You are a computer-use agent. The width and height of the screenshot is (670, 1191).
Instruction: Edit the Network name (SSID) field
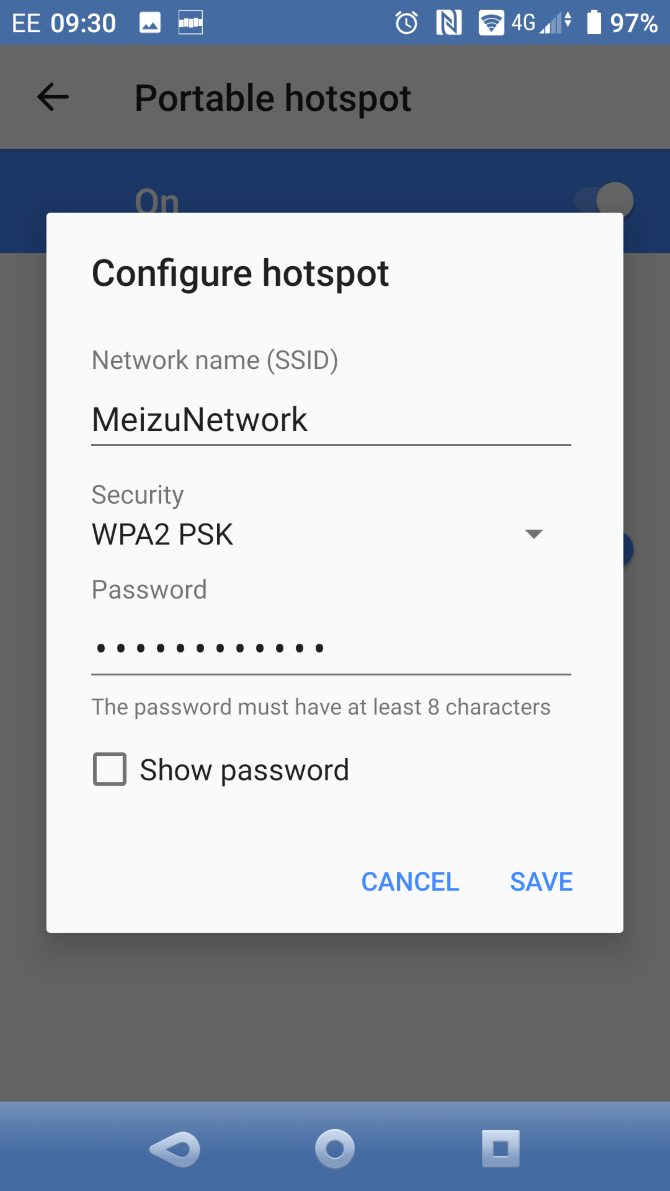point(330,420)
